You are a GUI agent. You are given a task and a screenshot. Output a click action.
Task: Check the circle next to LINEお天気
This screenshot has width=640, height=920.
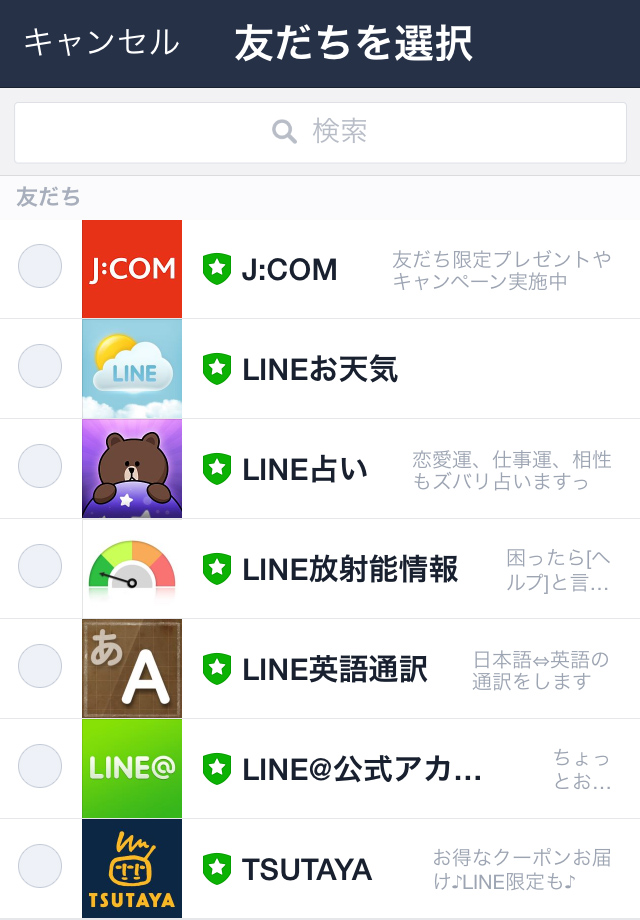tap(40, 366)
